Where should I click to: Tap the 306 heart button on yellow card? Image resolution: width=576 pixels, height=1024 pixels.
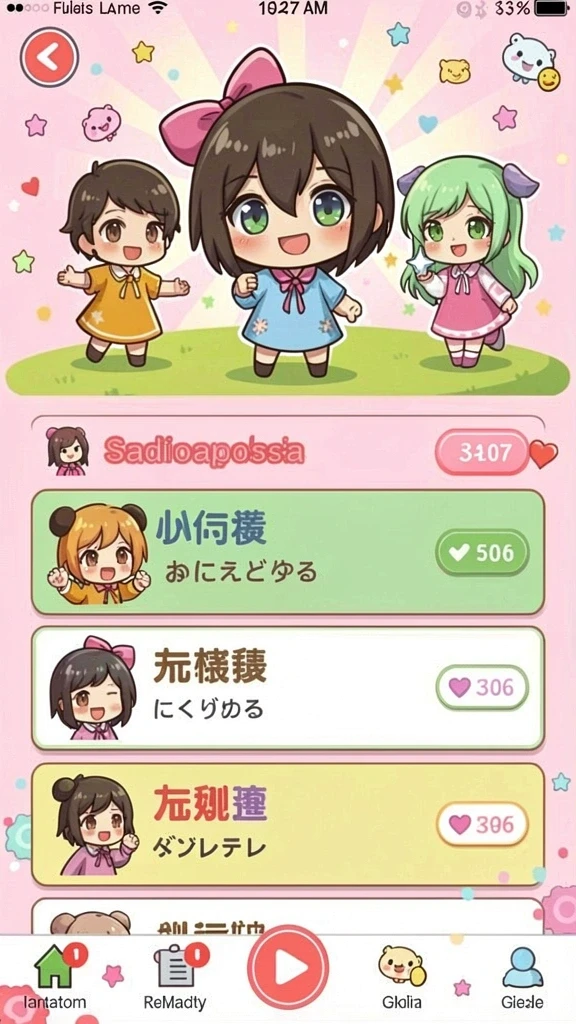[x=483, y=824]
